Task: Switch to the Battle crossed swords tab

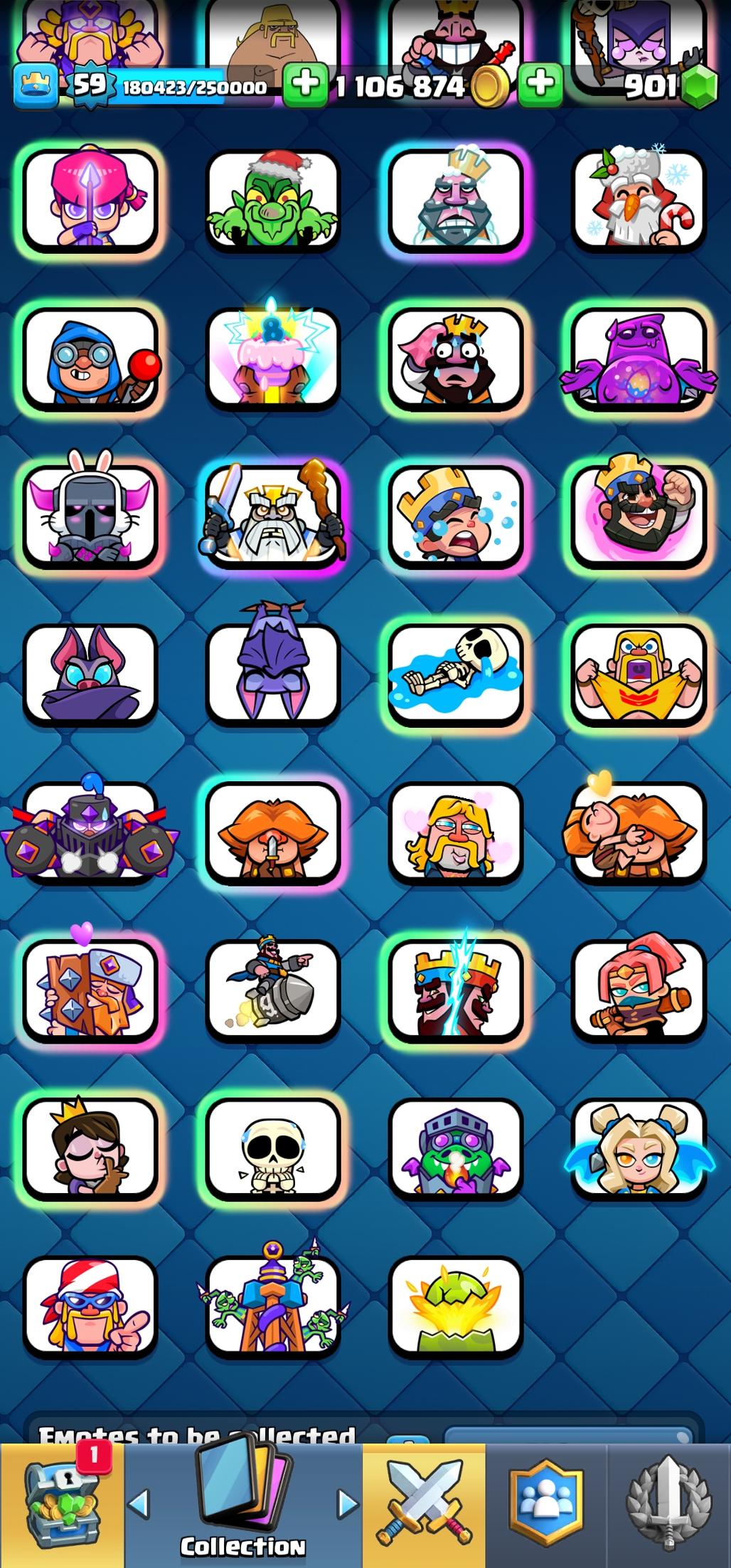Action: [x=425, y=1505]
